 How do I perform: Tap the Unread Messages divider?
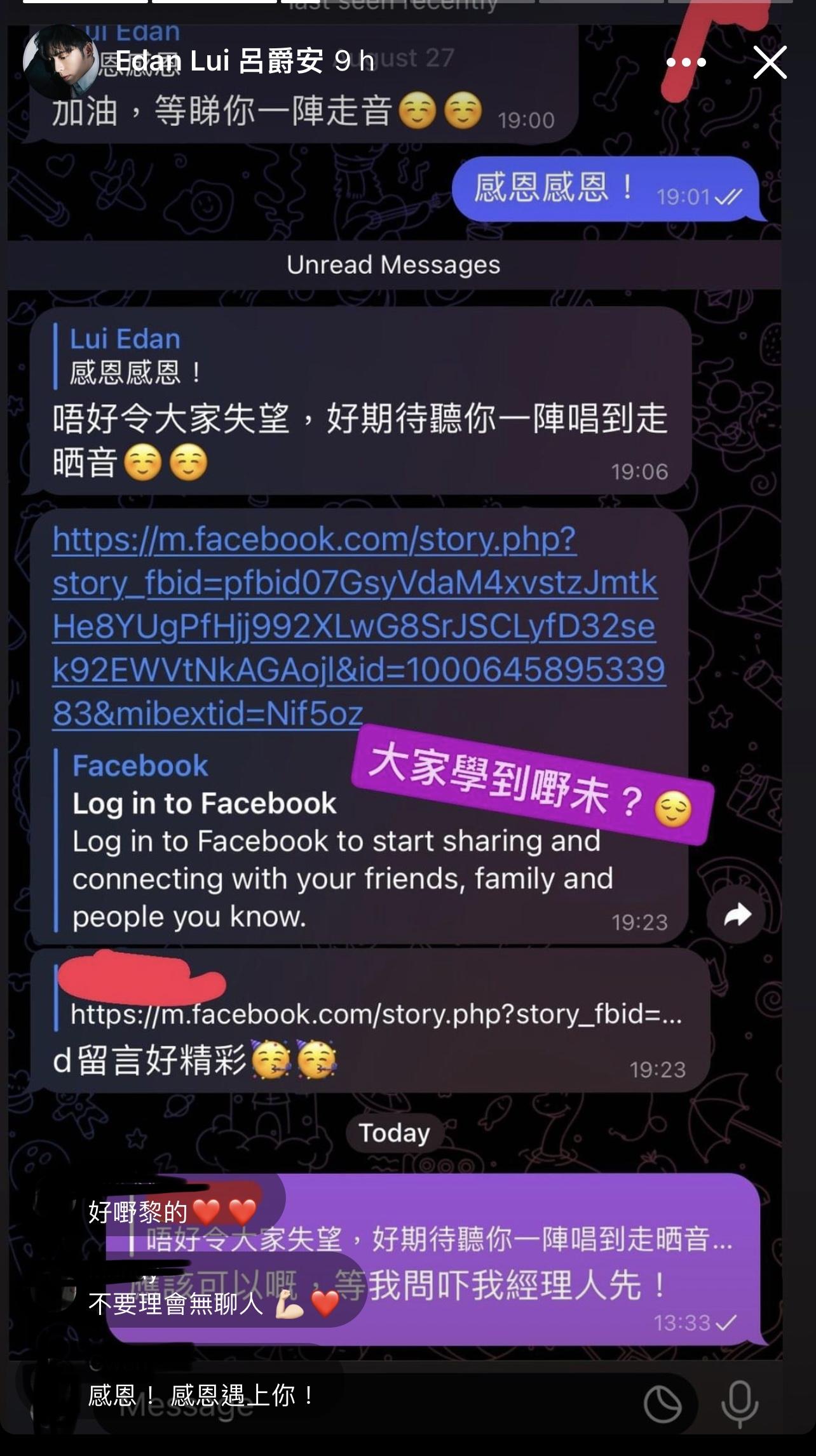[394, 265]
